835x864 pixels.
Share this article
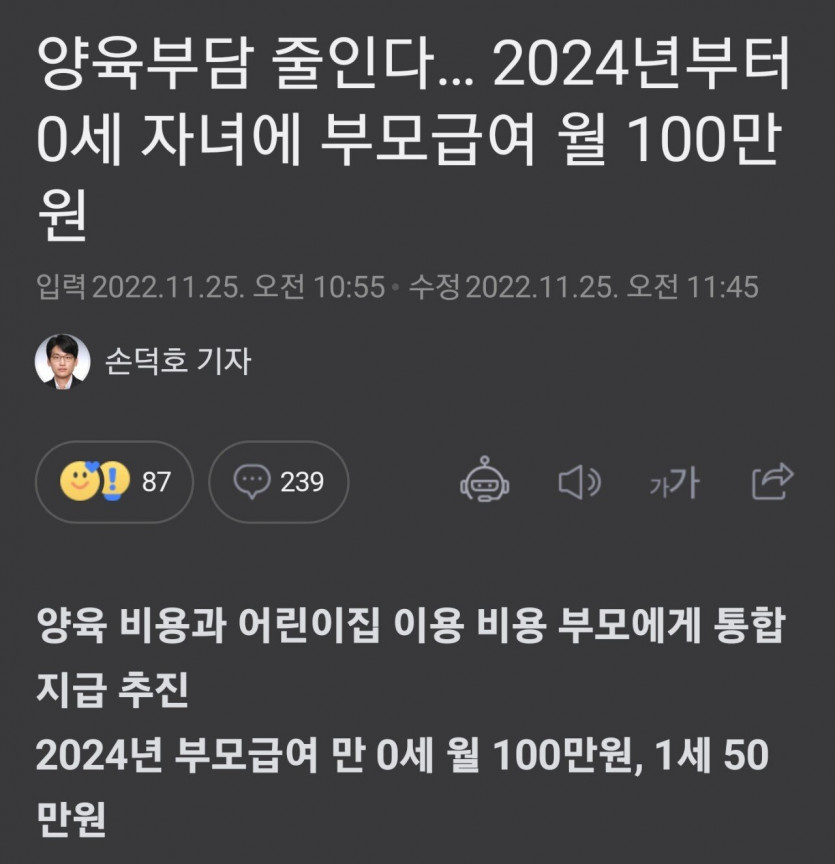coord(772,482)
